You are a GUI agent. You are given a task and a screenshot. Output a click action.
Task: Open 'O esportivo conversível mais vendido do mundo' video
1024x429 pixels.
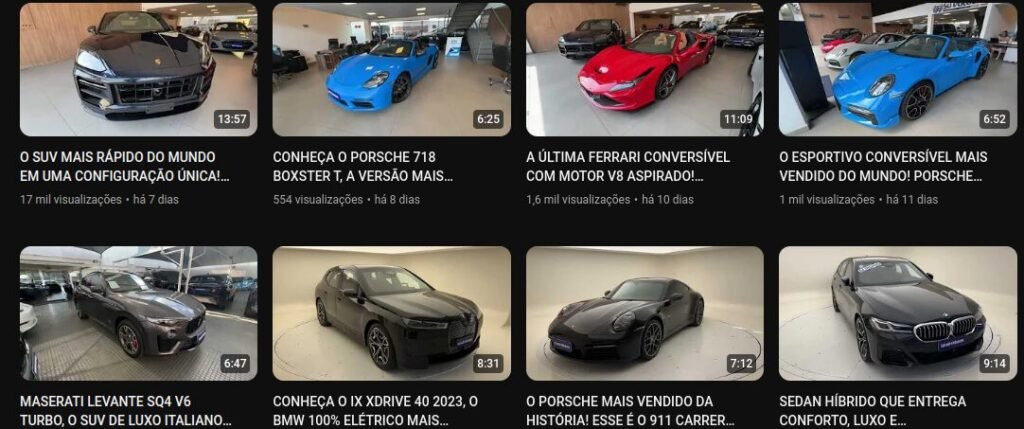tap(897, 70)
